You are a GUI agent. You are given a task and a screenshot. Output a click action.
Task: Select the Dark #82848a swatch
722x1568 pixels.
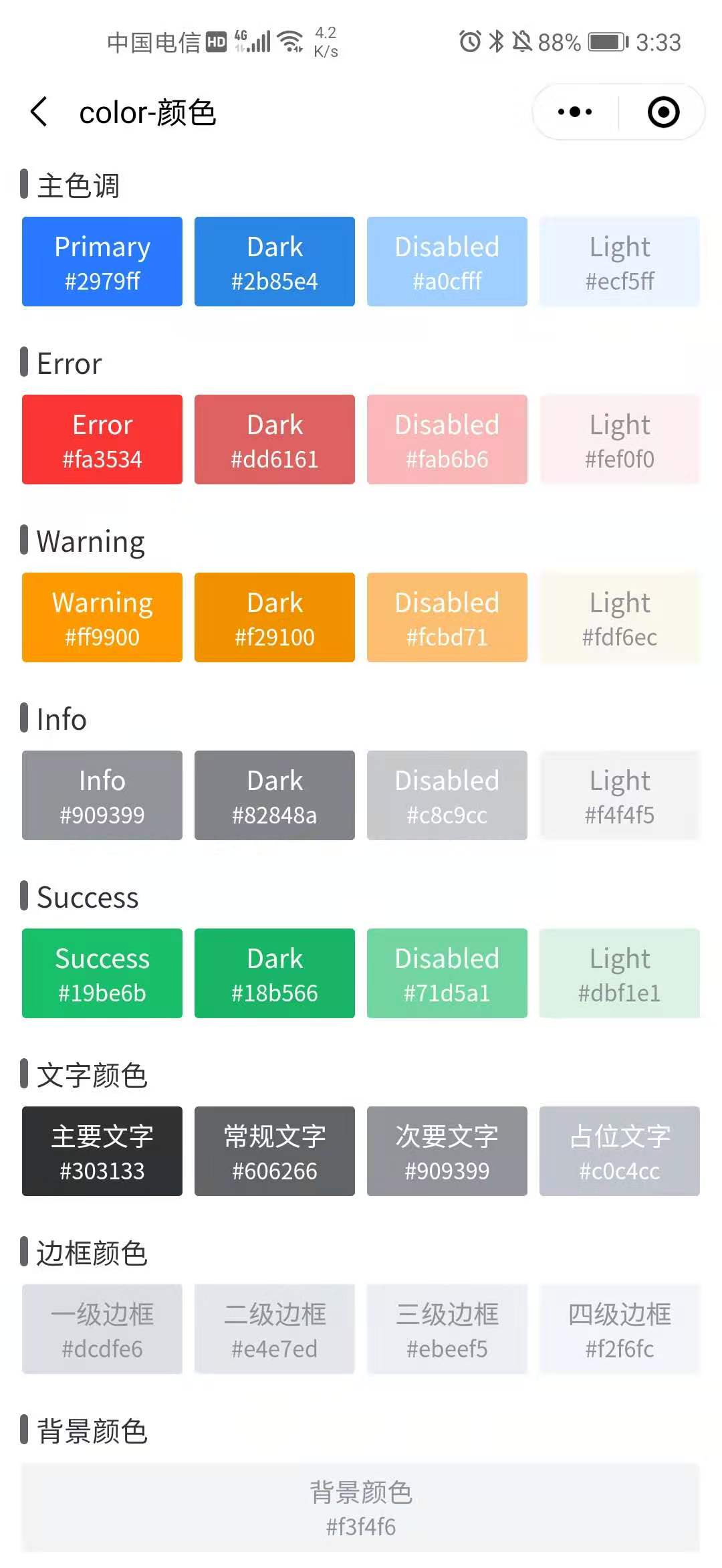pyautogui.click(x=275, y=795)
